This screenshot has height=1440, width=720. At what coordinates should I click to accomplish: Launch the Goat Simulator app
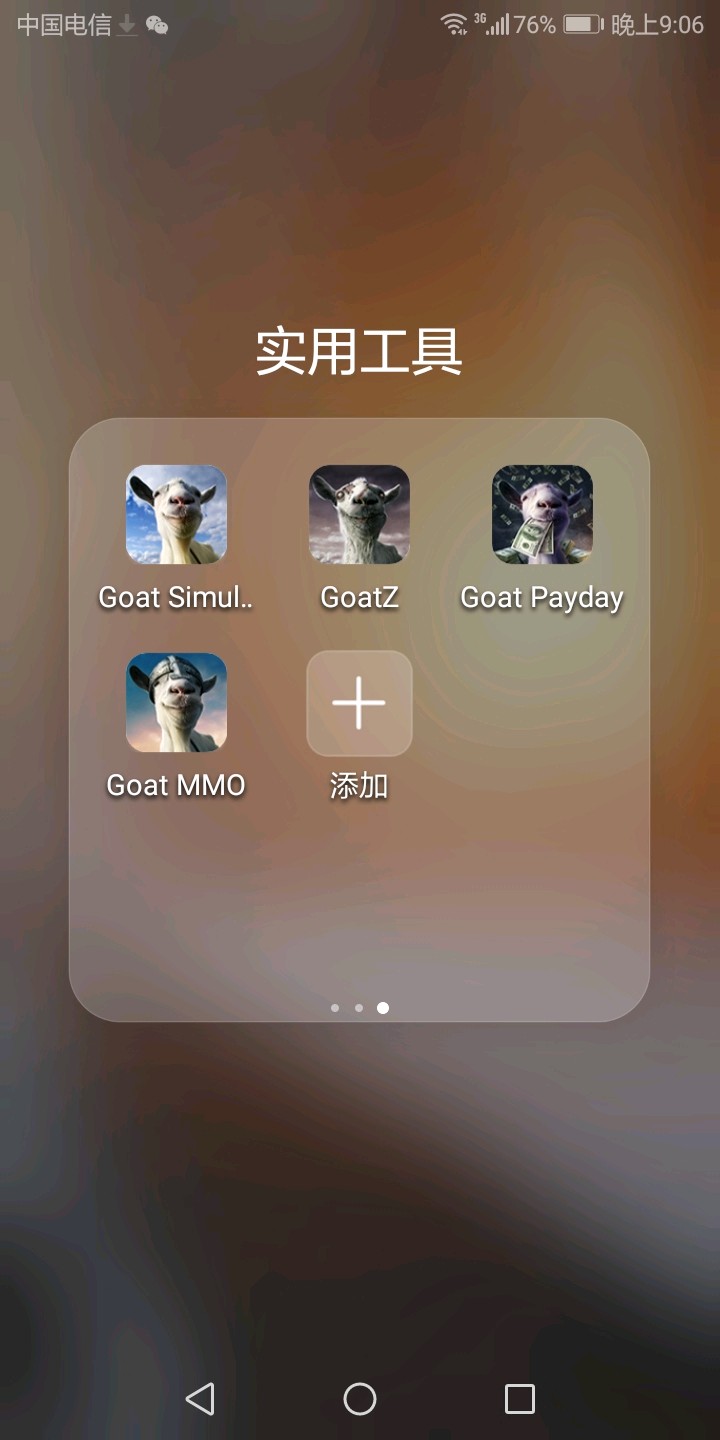(176, 515)
